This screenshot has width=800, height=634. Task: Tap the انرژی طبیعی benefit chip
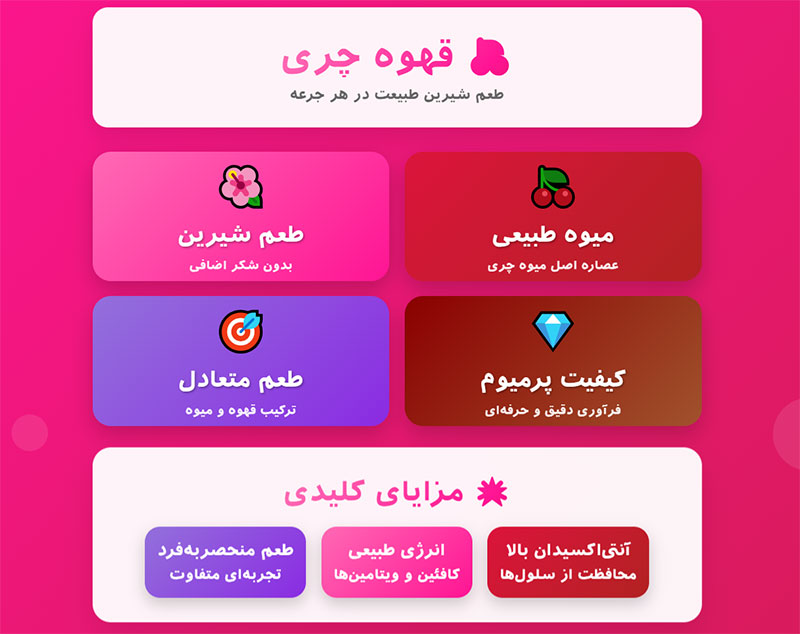397,562
